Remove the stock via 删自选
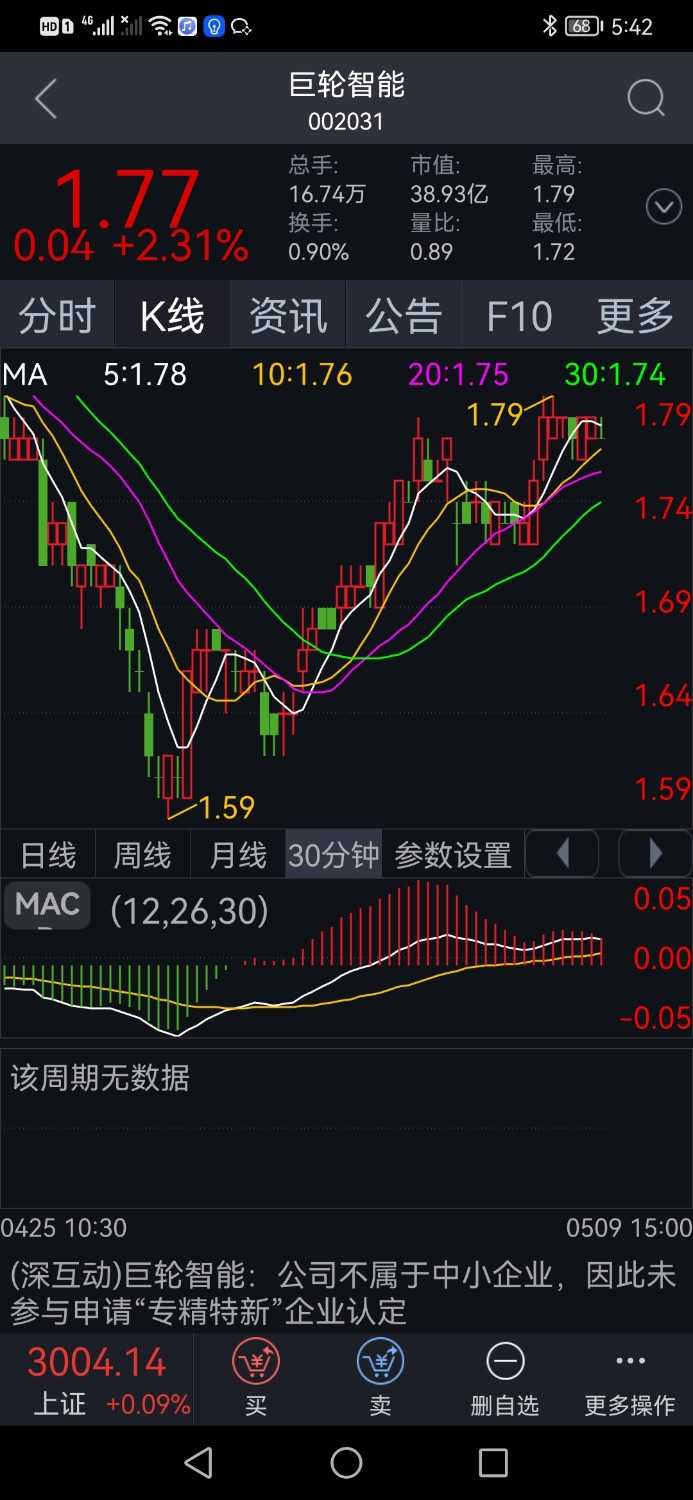Screen dimensions: 693x1500 coord(505,1378)
